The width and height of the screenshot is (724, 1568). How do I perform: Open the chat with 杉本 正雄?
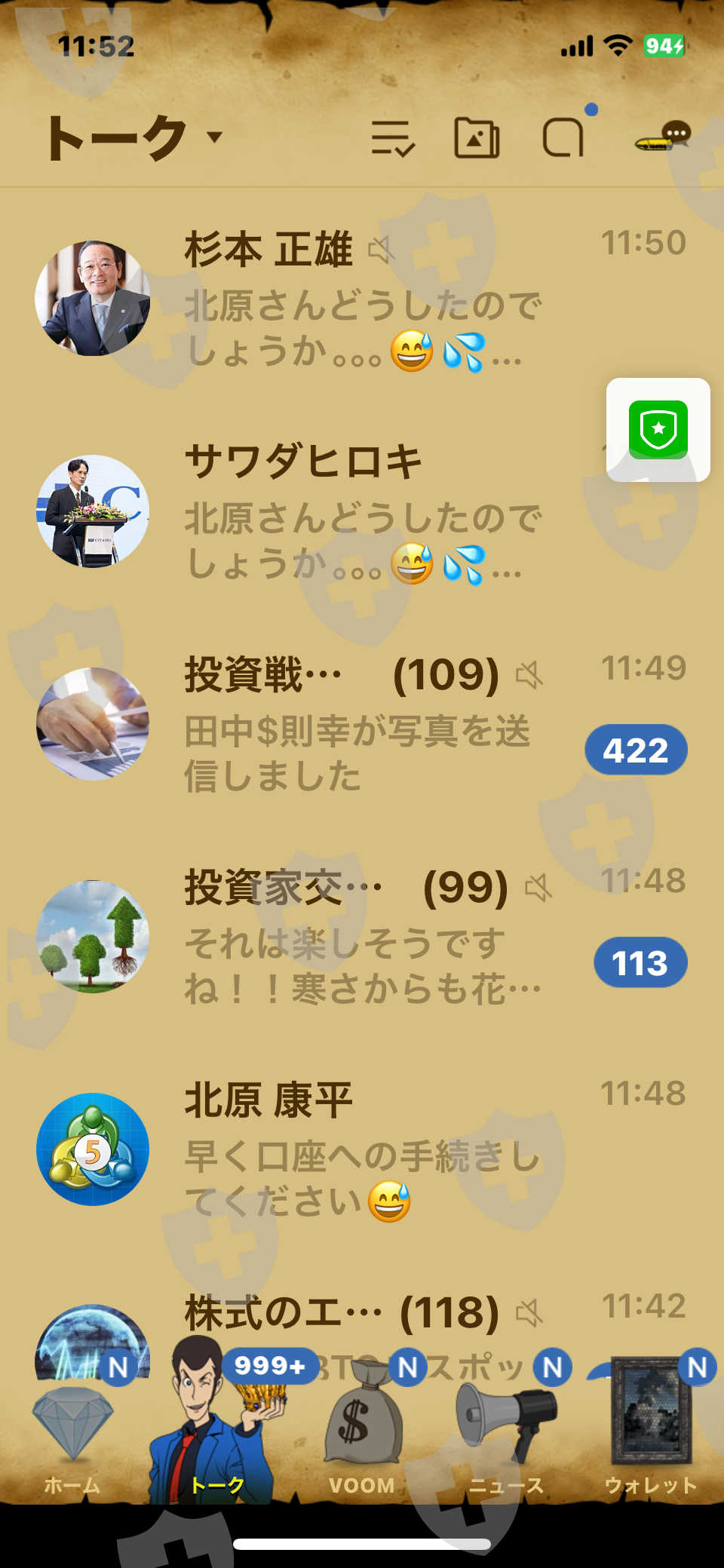point(362,299)
